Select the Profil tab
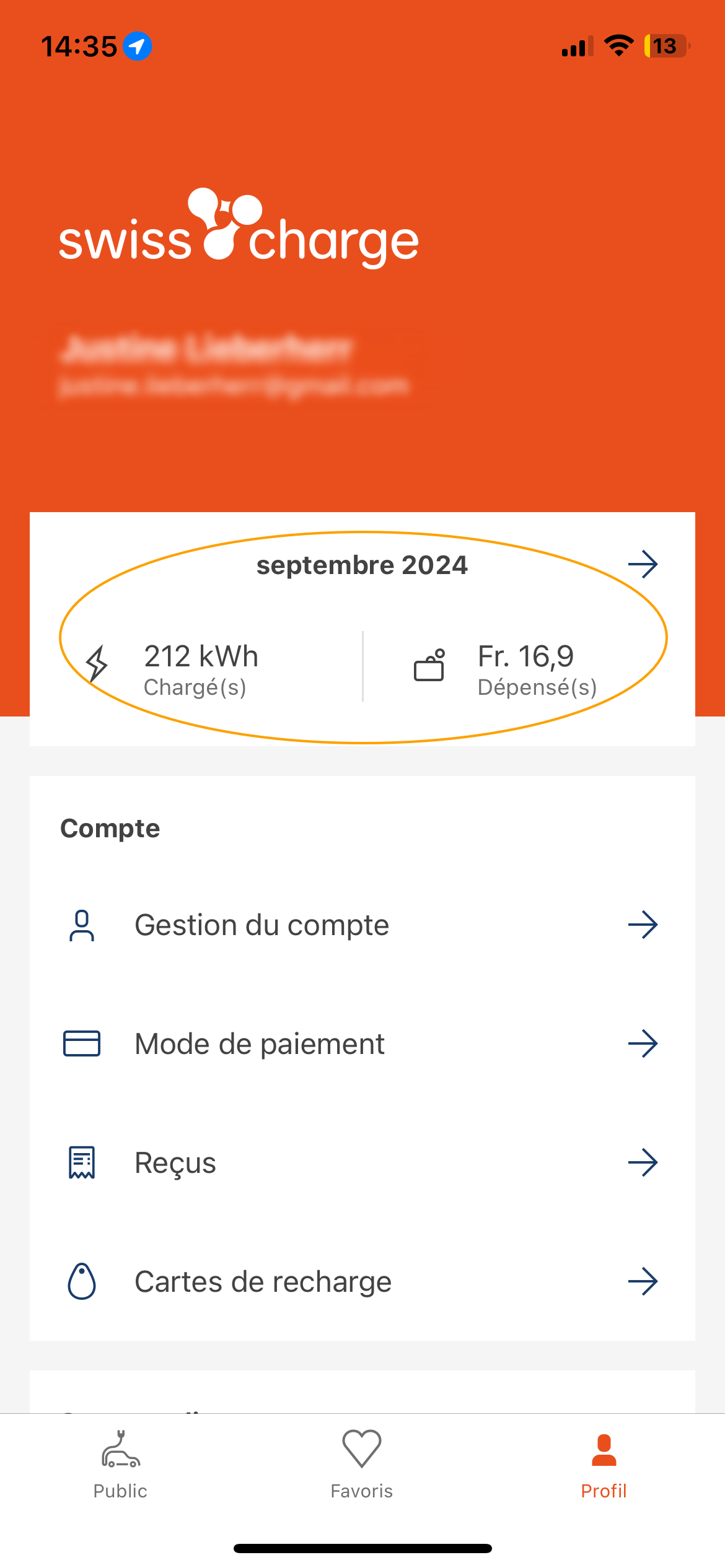The image size is (725, 1568). tap(604, 1465)
